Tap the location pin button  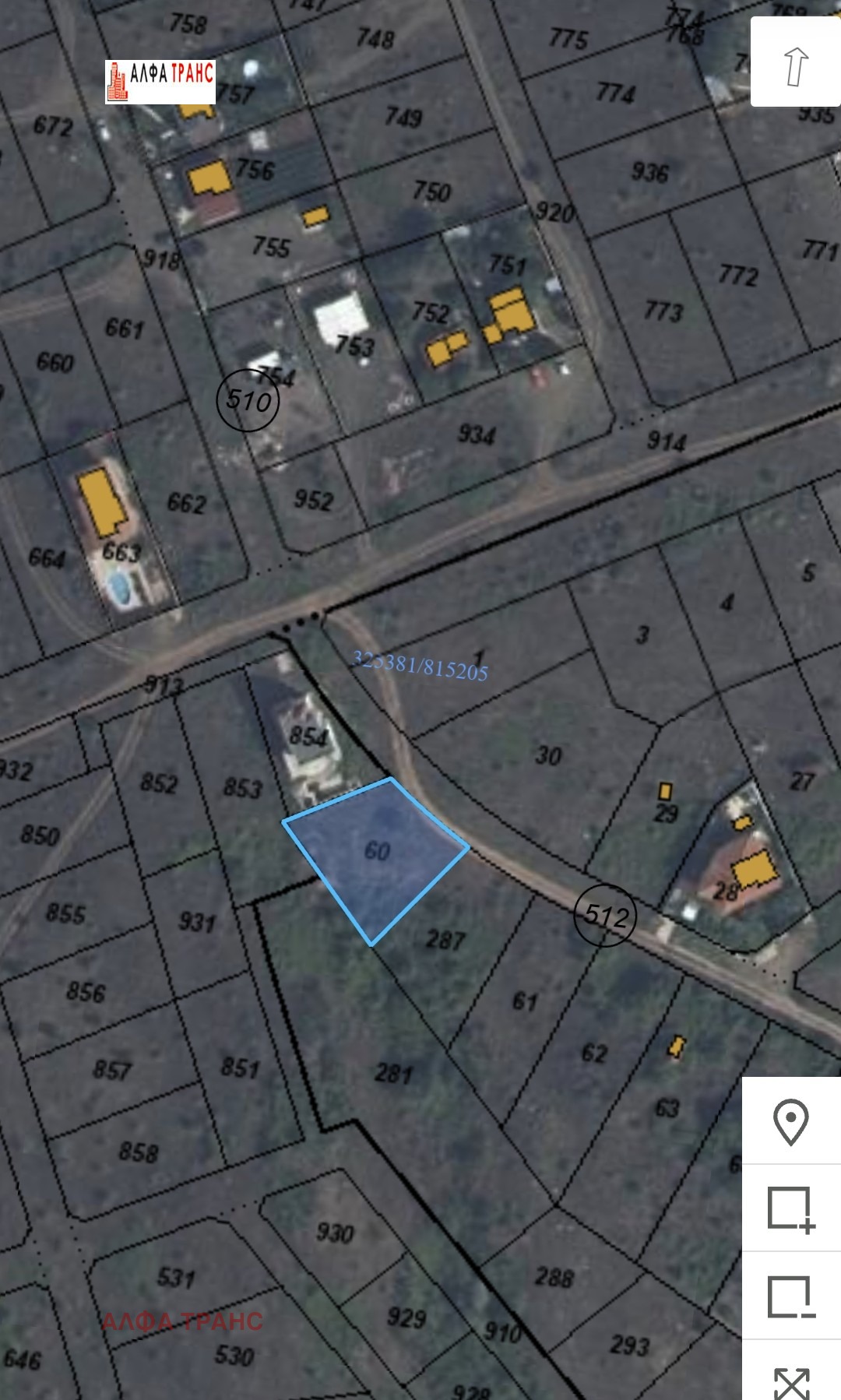791,1121
